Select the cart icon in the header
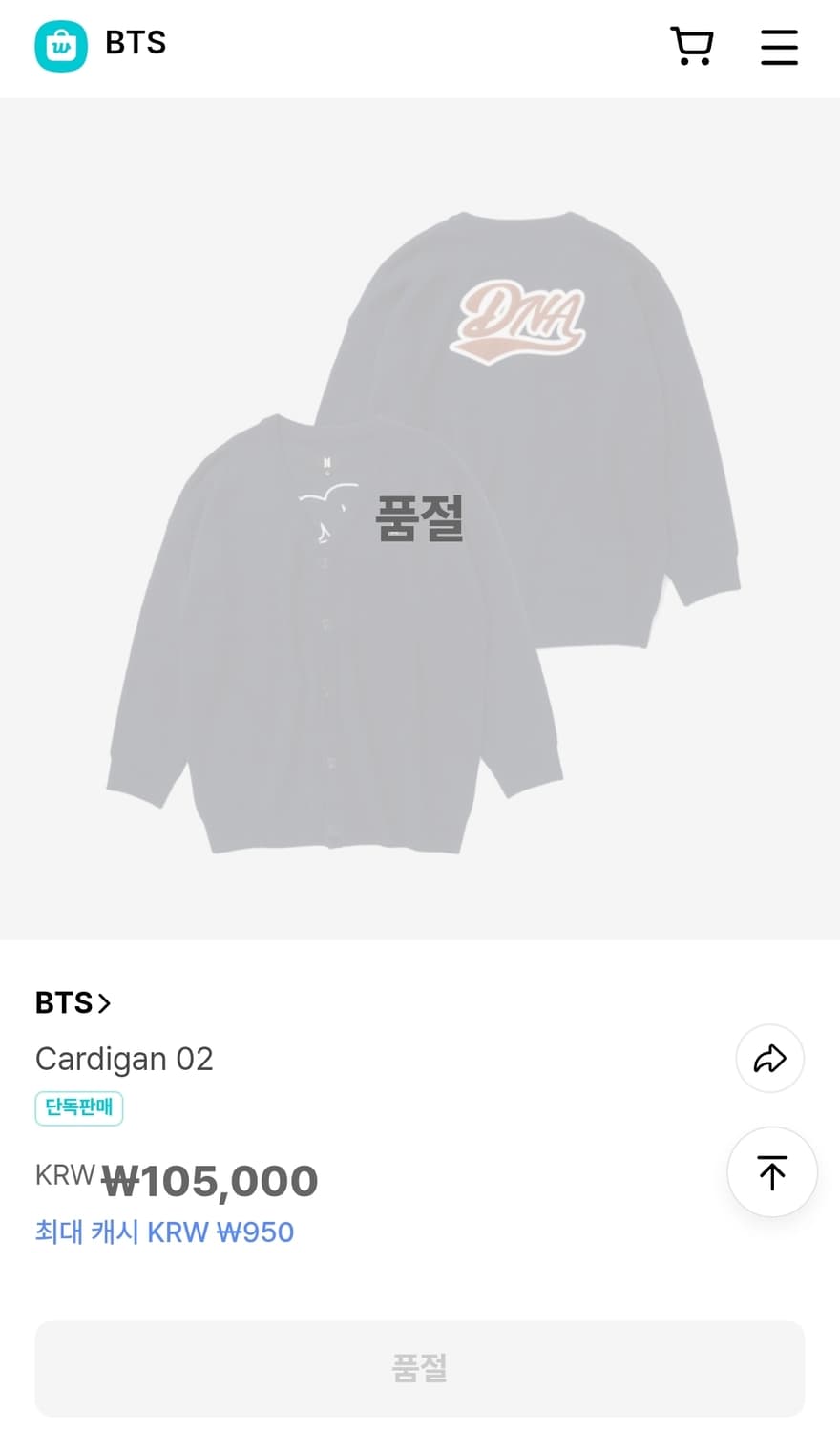The image size is (840, 1432). [691, 44]
